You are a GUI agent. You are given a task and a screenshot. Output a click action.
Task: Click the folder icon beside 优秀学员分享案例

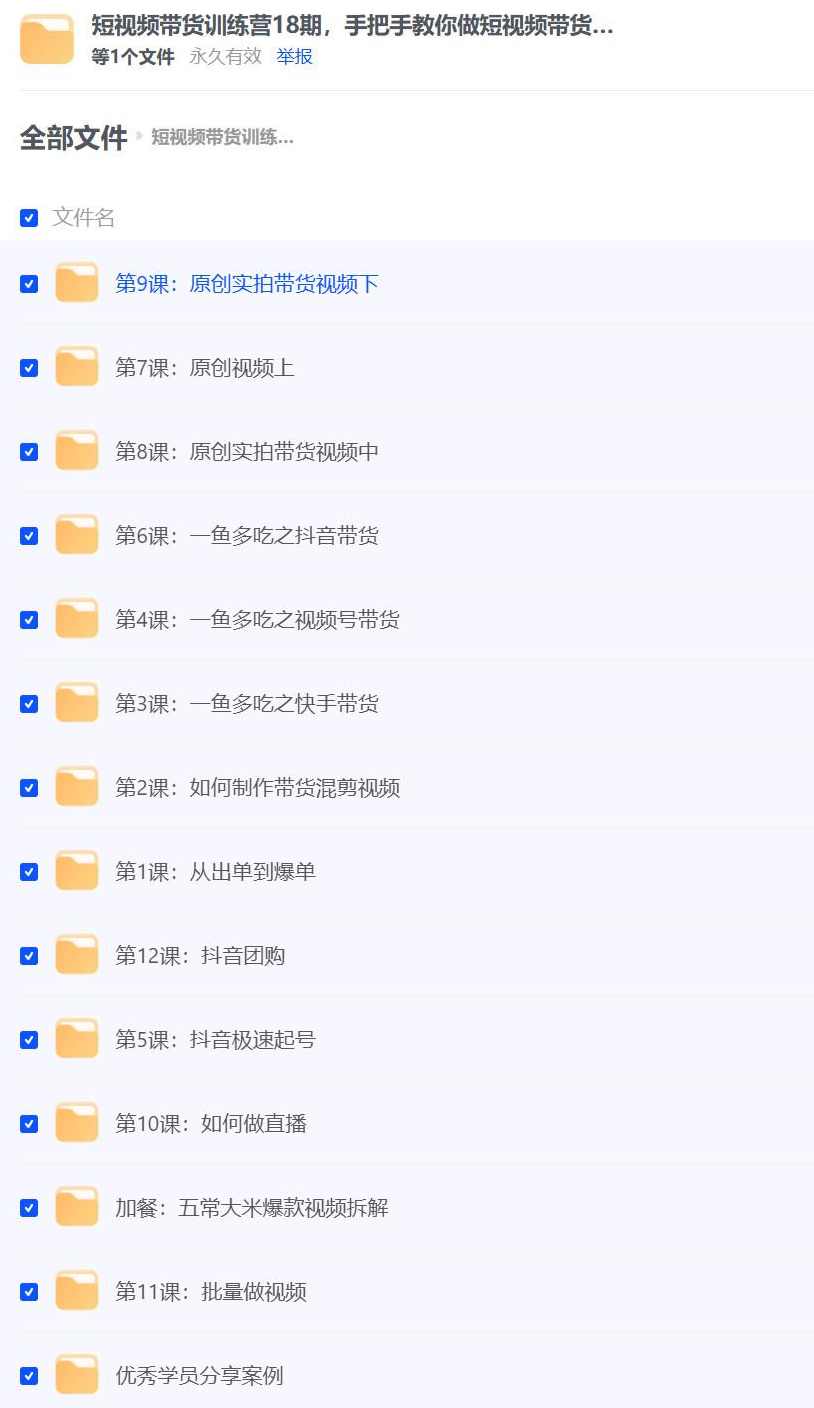coord(76,1375)
